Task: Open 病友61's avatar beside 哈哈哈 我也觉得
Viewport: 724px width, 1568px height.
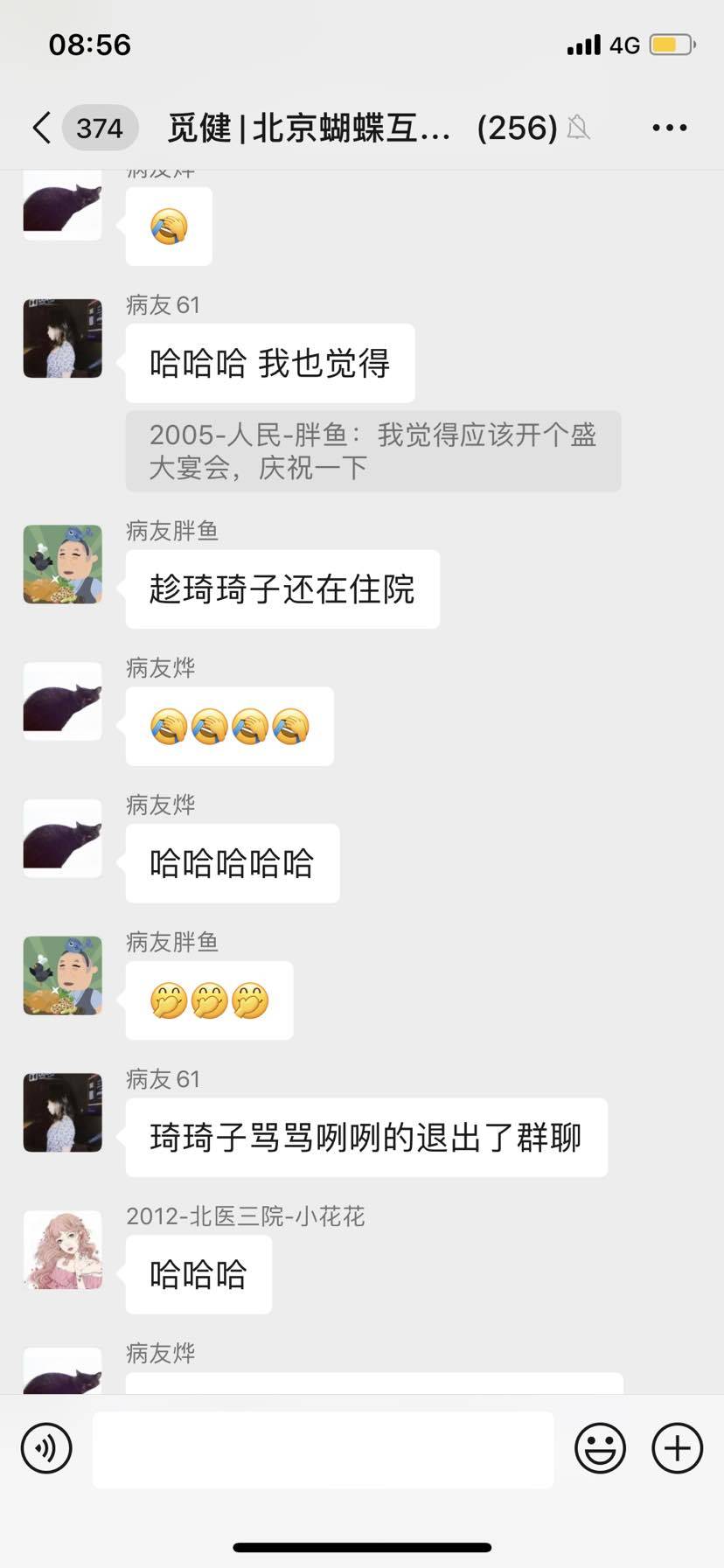Action: pos(62,338)
